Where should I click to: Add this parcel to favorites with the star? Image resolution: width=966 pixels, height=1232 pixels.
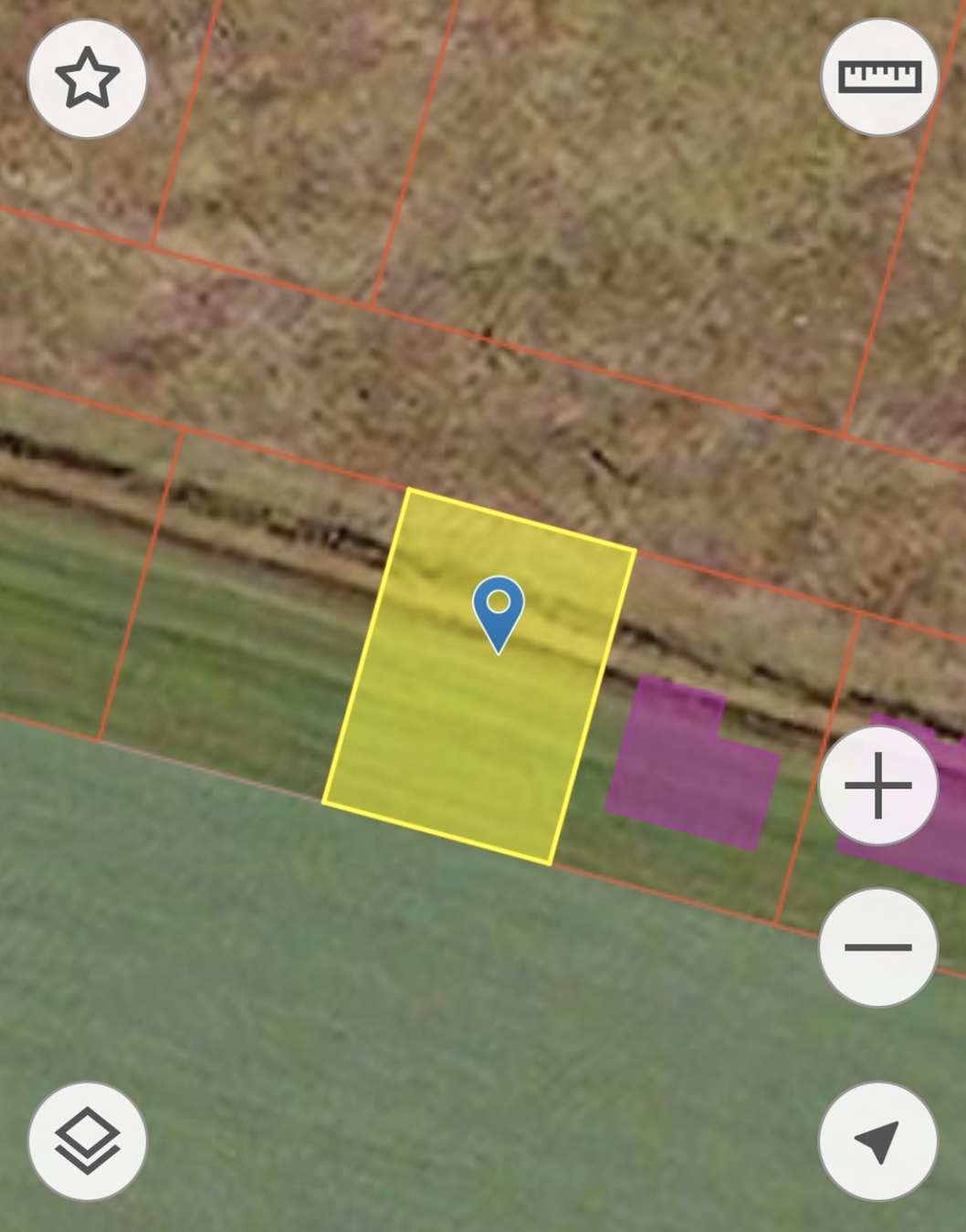88,79
